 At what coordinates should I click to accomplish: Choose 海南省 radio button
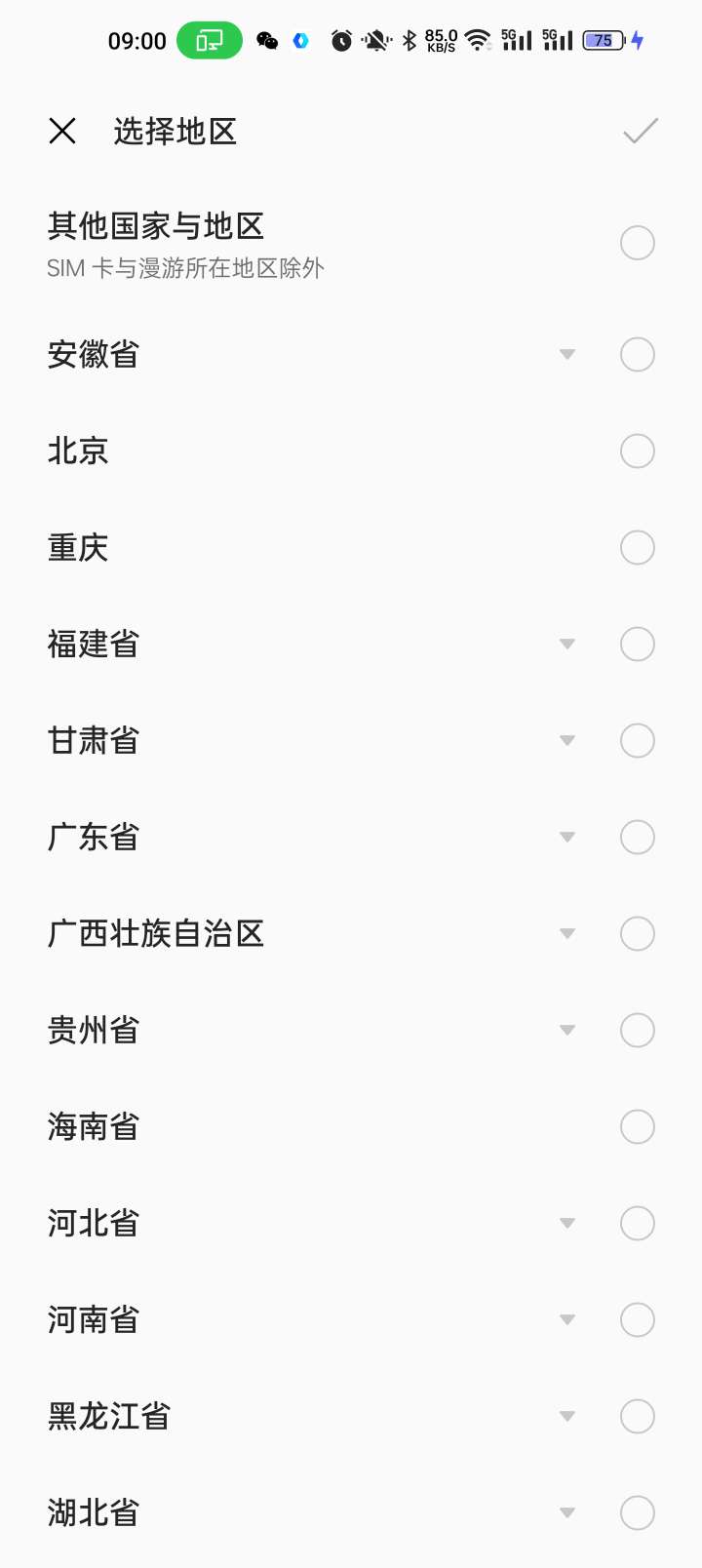point(638,1127)
